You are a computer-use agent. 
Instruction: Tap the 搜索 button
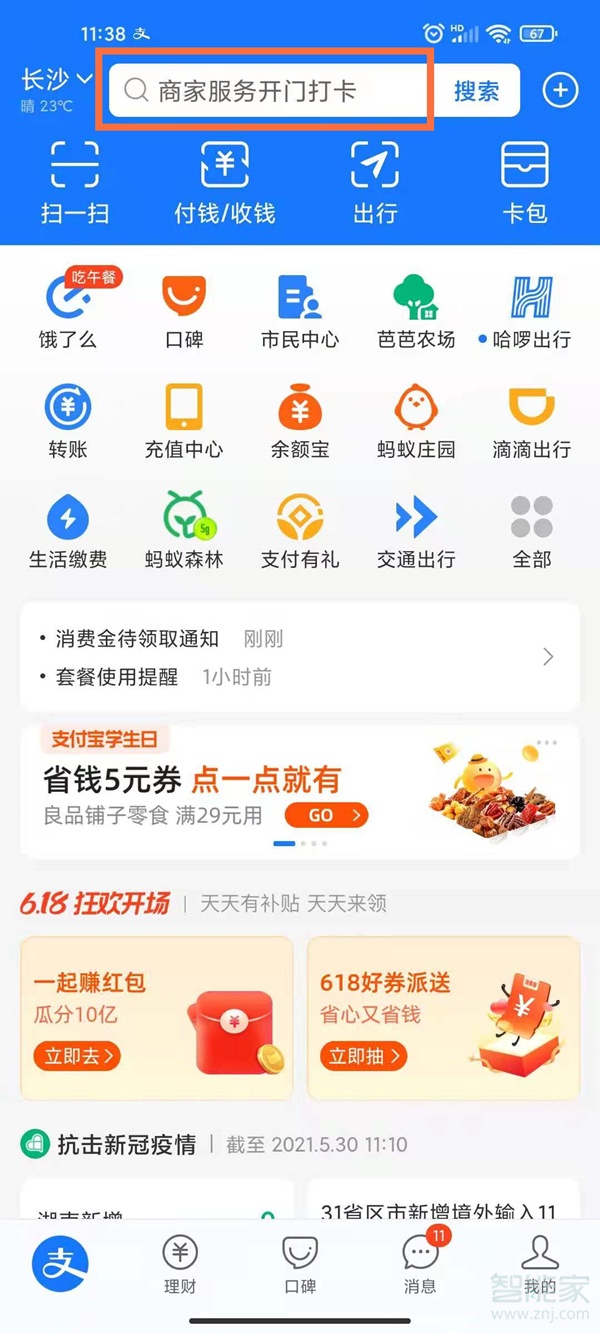click(x=476, y=91)
